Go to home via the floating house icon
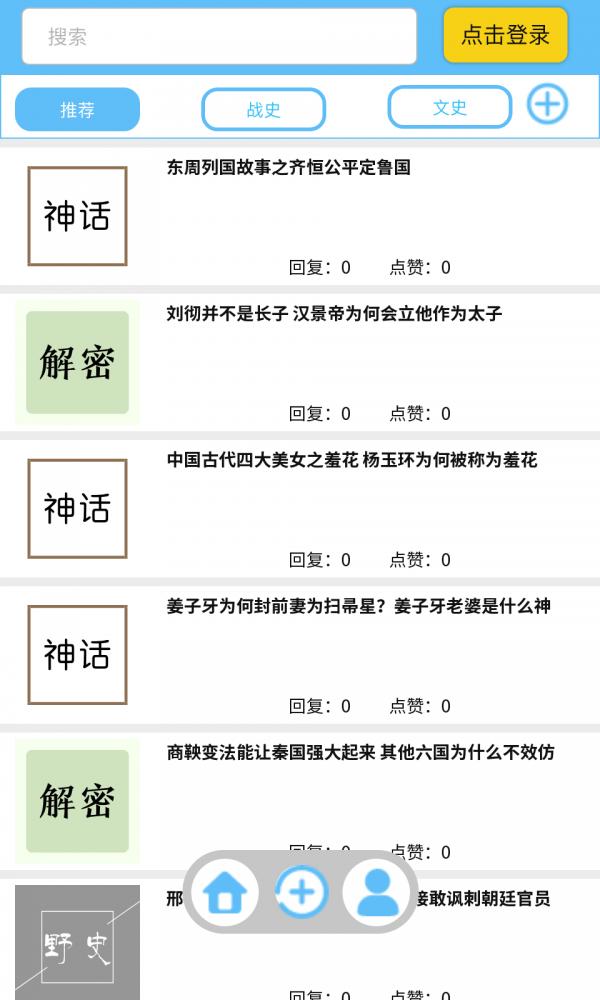 [225, 892]
